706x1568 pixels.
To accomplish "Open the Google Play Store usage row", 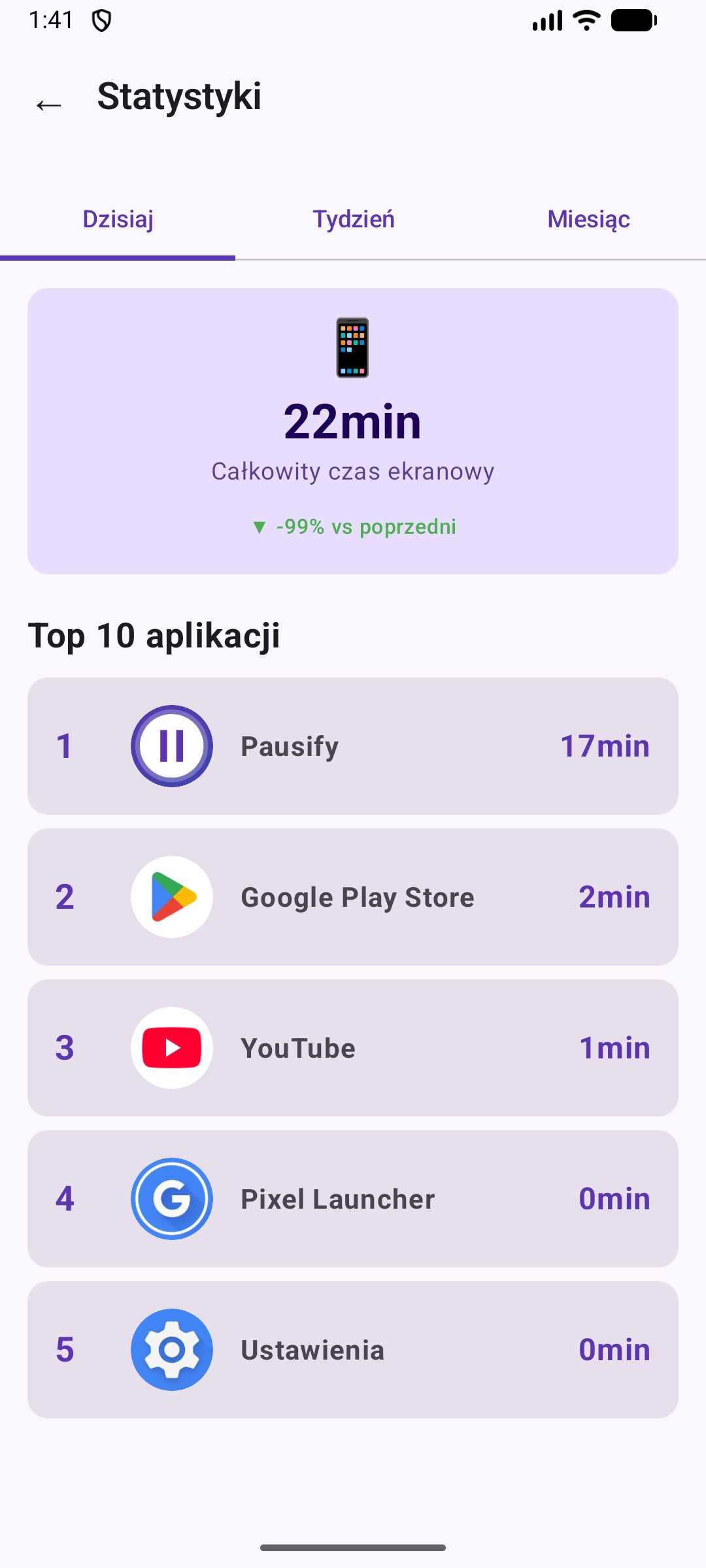I will [353, 897].
